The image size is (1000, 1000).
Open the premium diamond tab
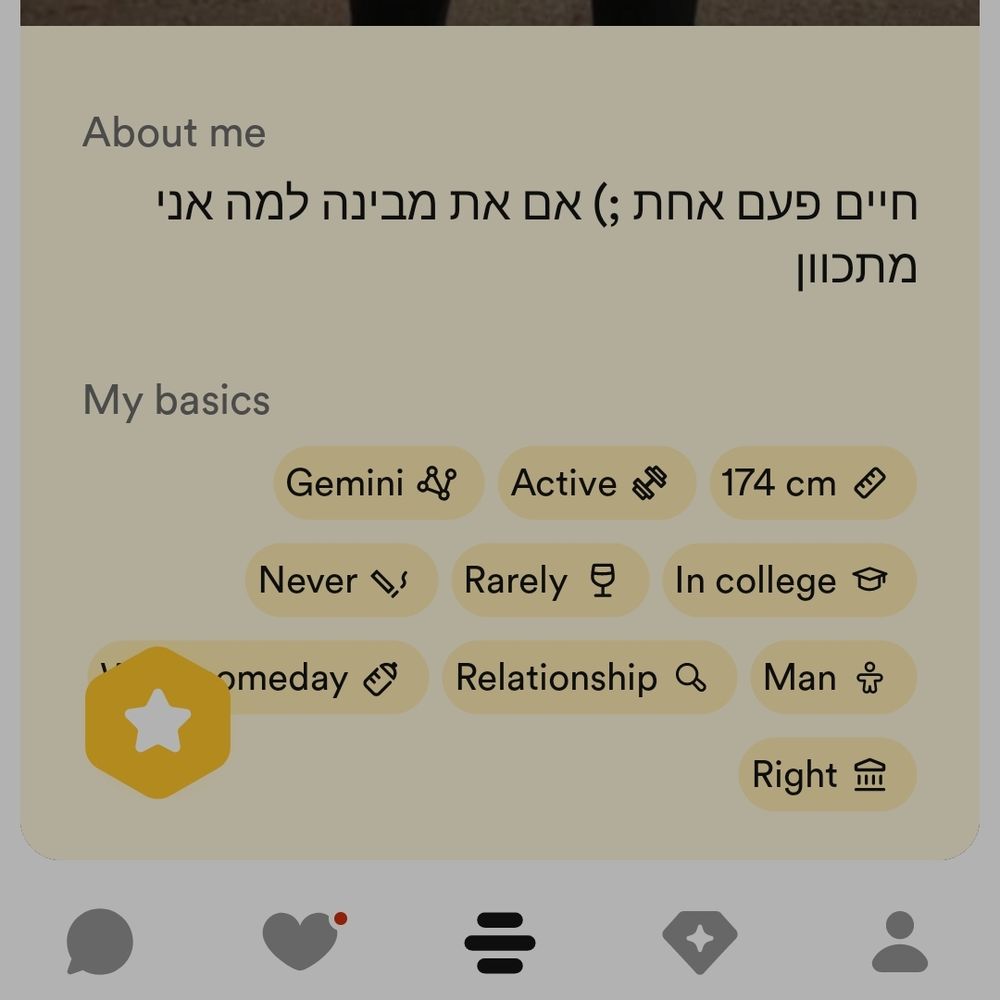(700, 941)
